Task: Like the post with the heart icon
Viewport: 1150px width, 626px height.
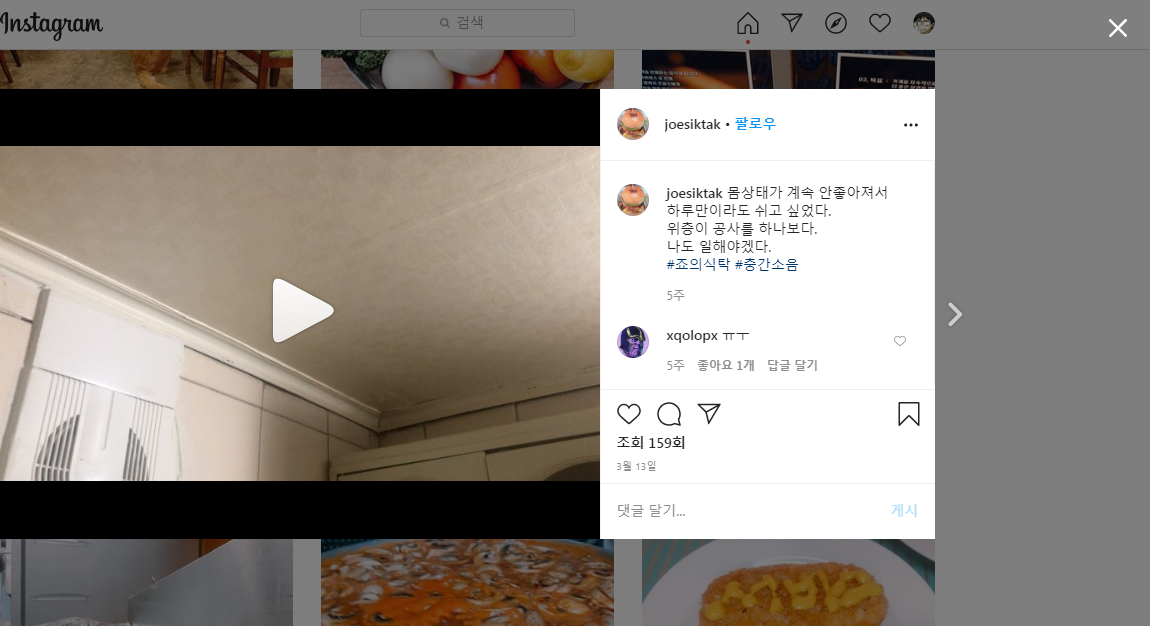Action: click(x=629, y=414)
